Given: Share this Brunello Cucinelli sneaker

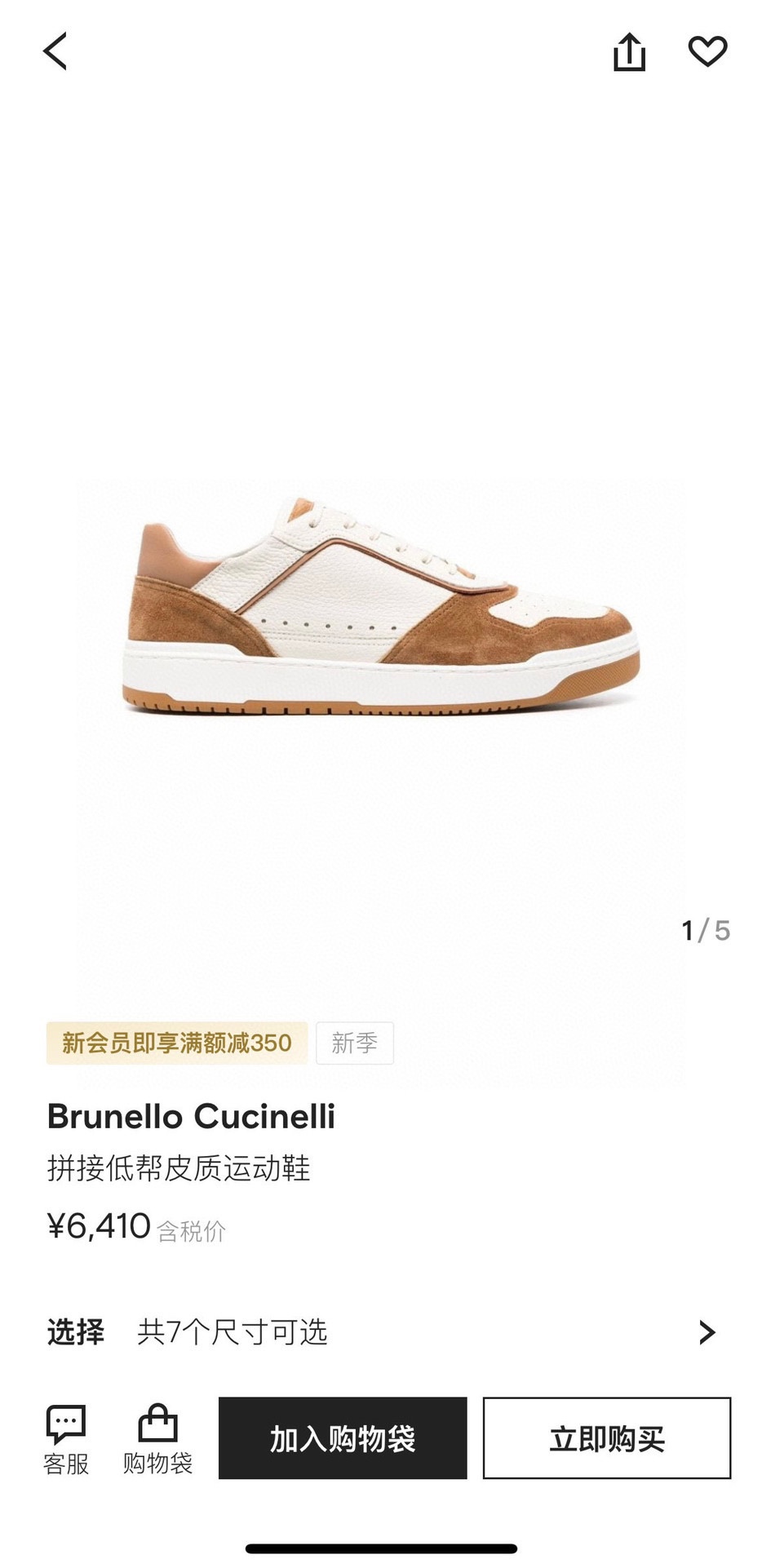Looking at the screenshot, I should point(629,52).
